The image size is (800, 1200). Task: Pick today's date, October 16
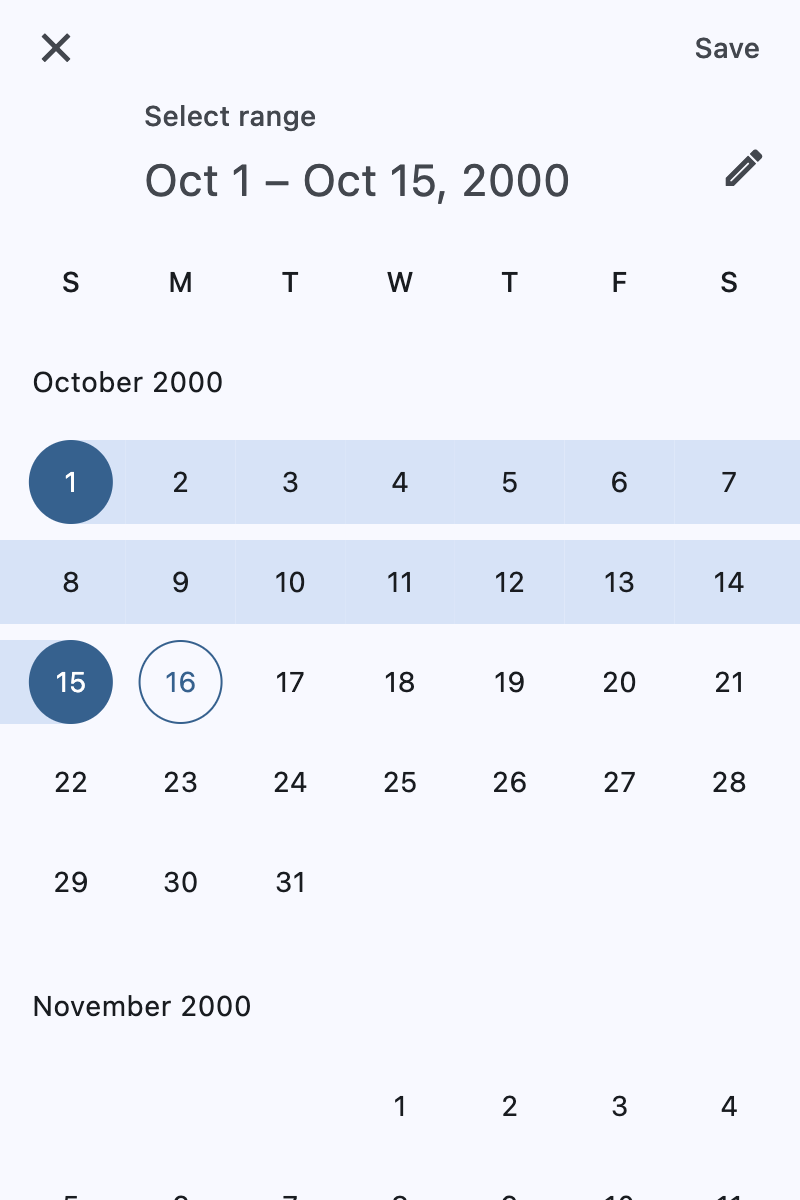(180, 682)
